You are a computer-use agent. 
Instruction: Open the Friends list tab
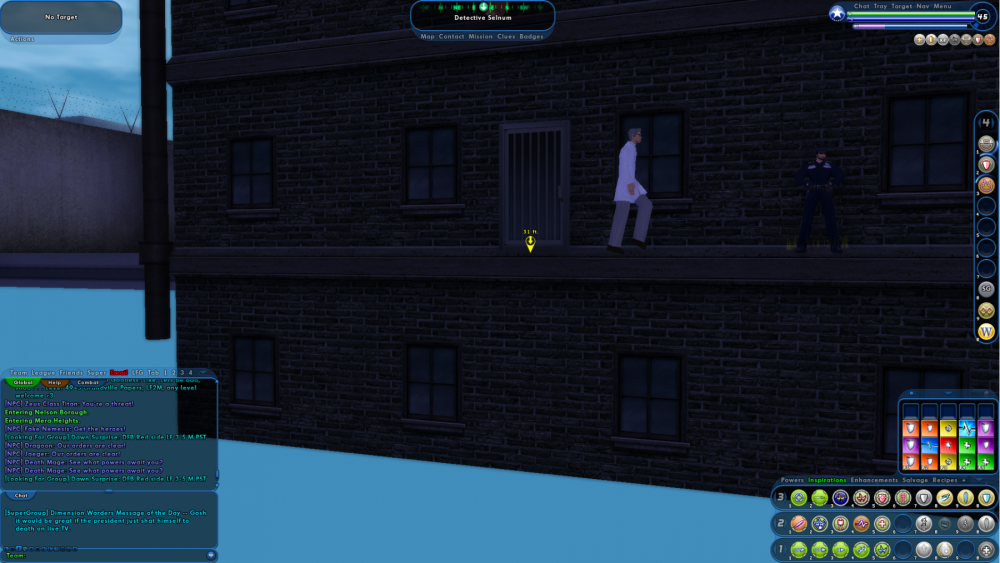pyautogui.click(x=70, y=372)
